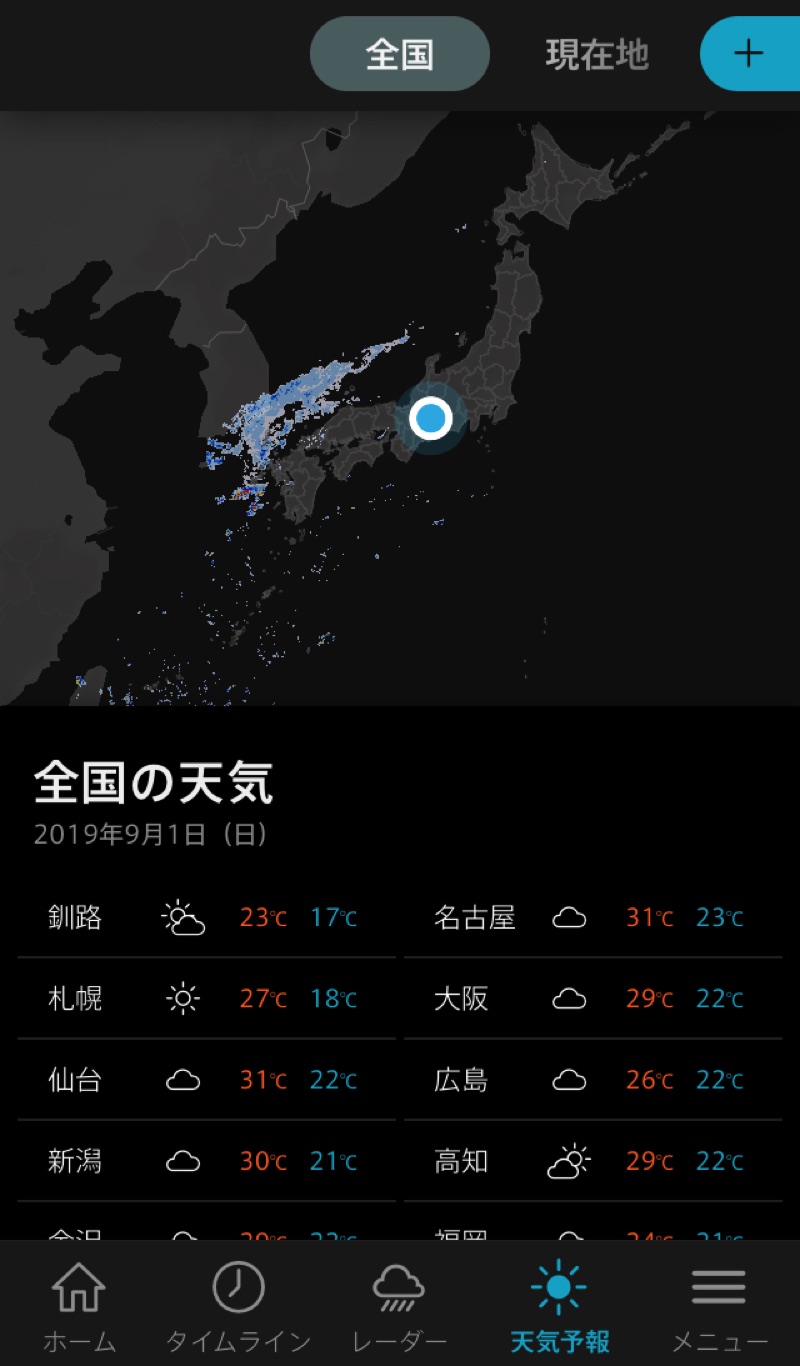This screenshot has height=1366, width=800.
Task: Show 名古屋 weather details
Action: pyautogui.click(x=592, y=917)
